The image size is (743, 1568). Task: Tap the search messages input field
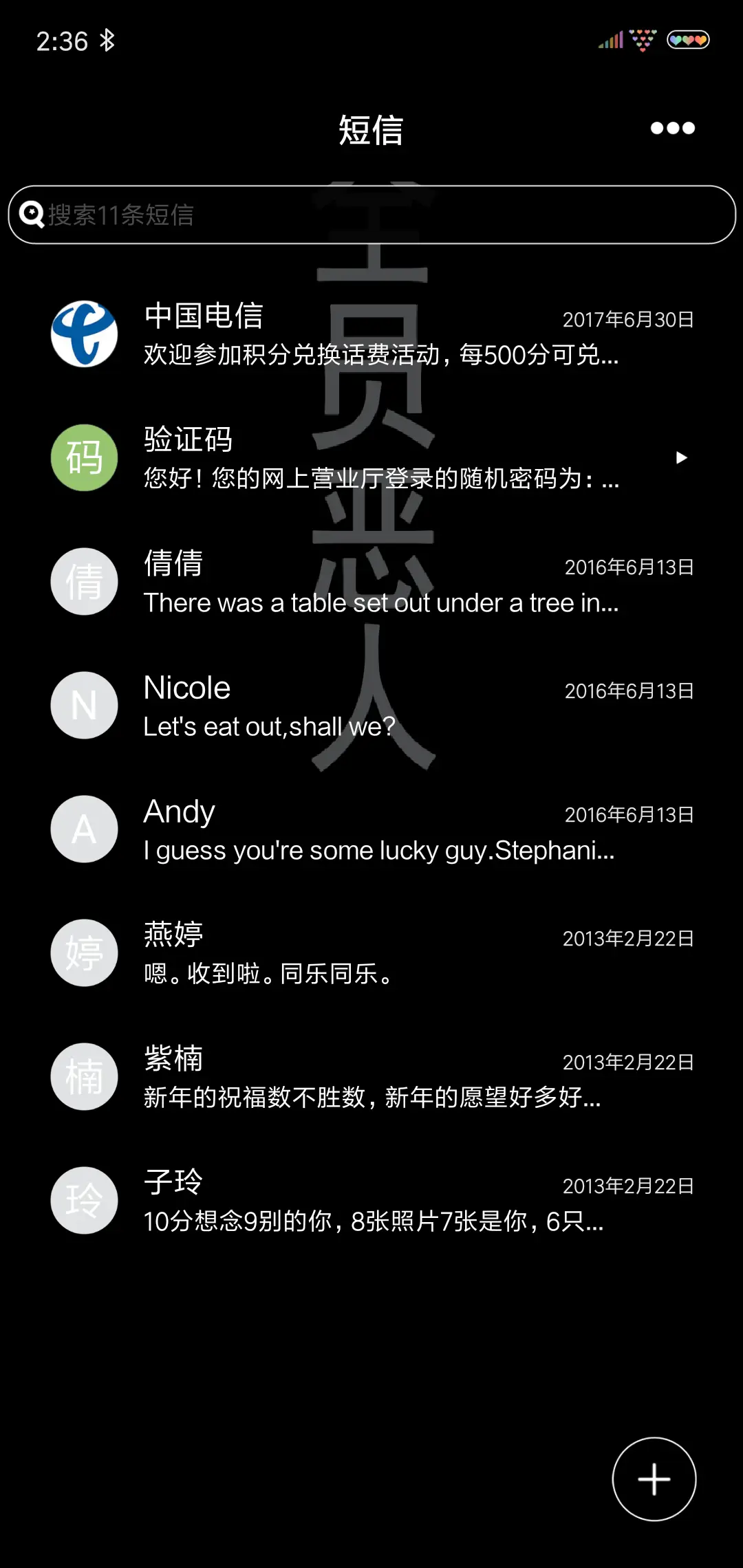tap(275, 215)
